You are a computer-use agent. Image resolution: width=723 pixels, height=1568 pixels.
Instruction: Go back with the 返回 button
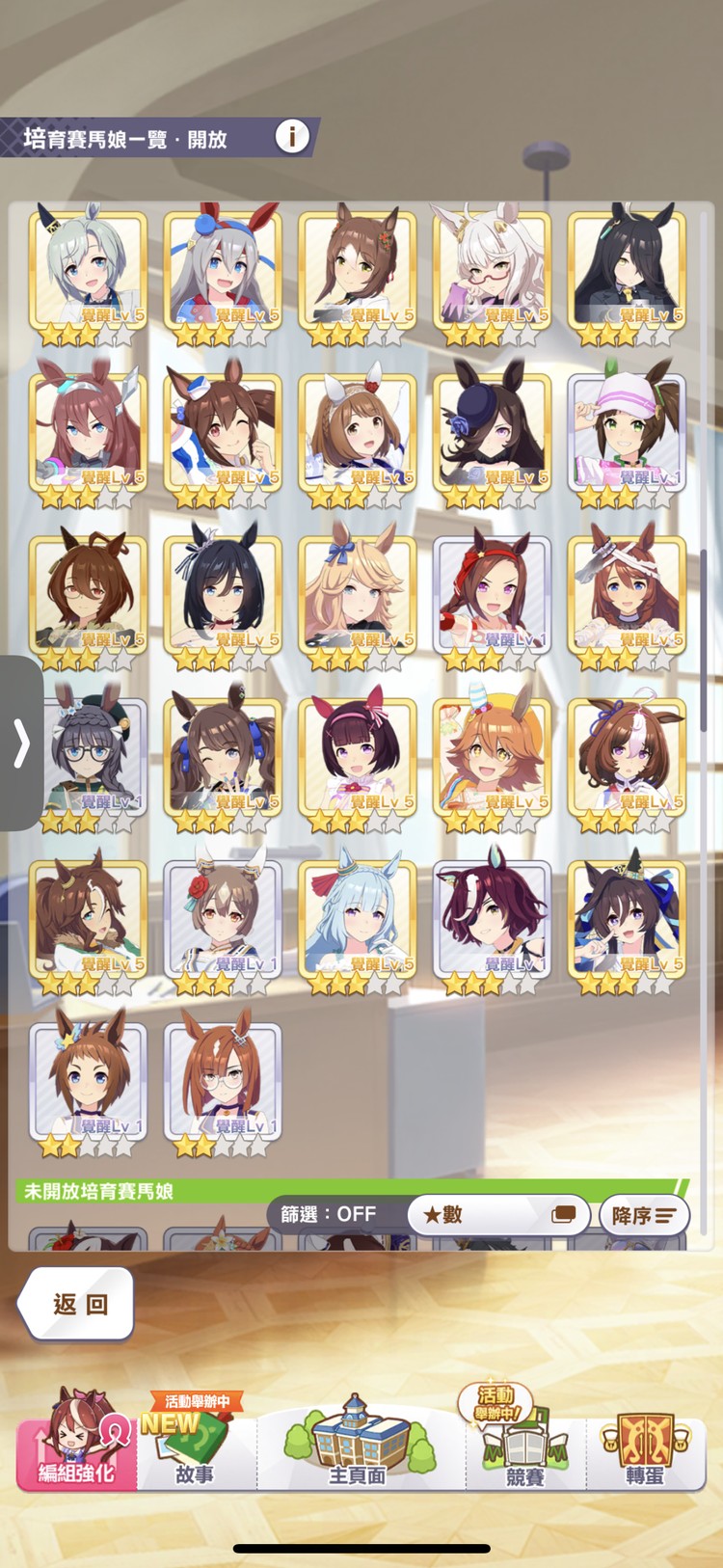point(79,1305)
